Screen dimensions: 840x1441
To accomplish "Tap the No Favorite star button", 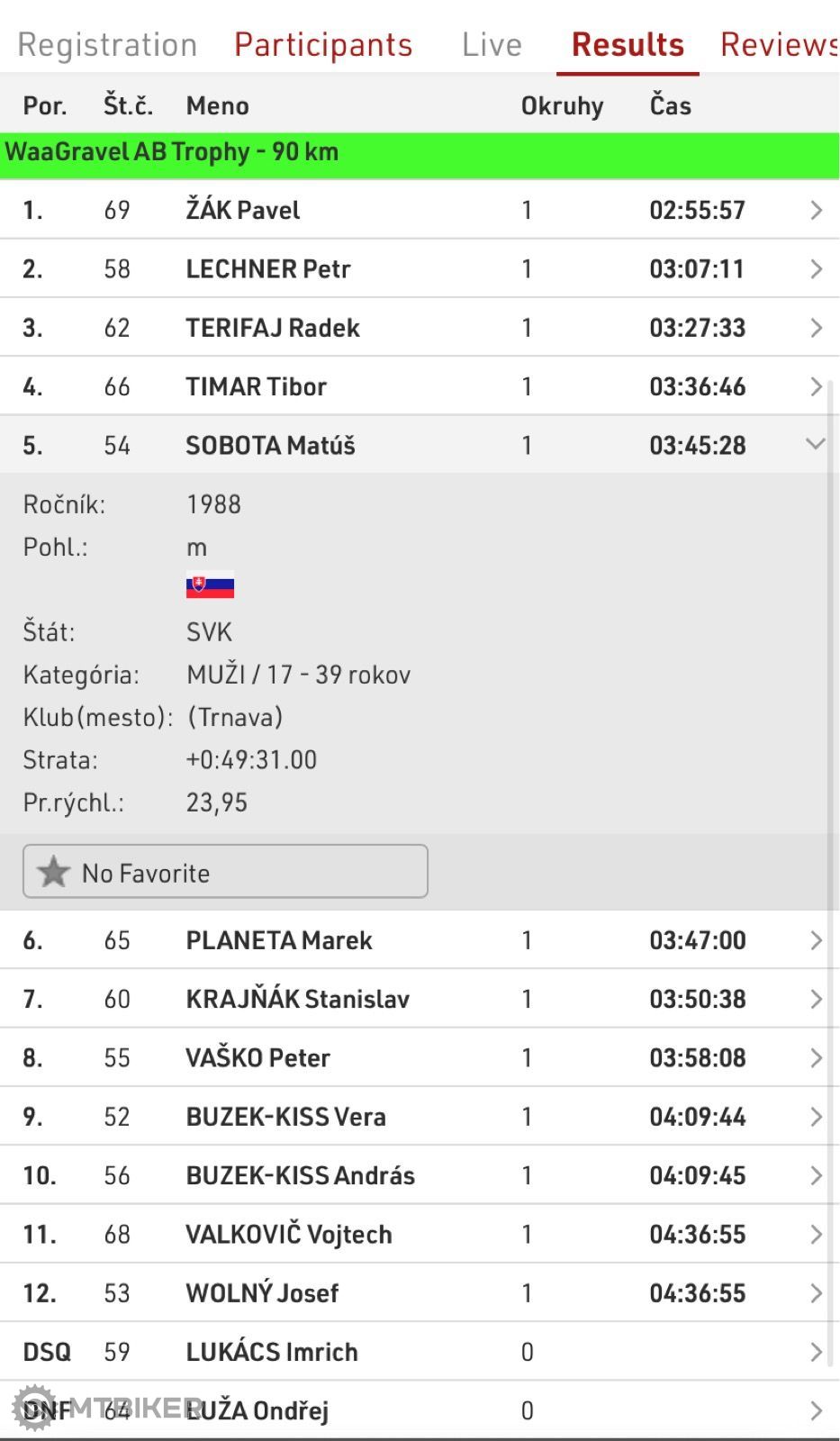I will point(225,872).
